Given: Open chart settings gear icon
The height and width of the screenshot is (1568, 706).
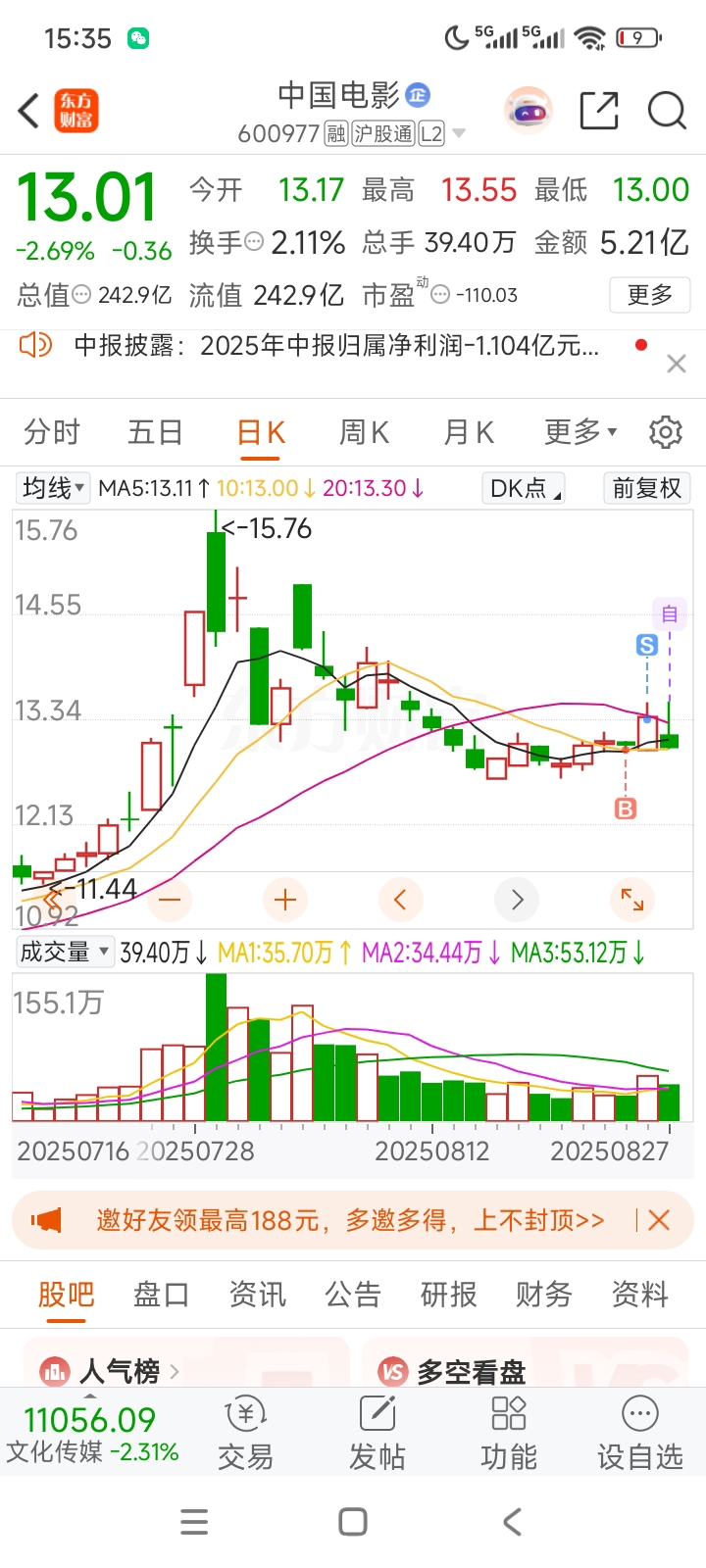Looking at the screenshot, I should tap(666, 432).
